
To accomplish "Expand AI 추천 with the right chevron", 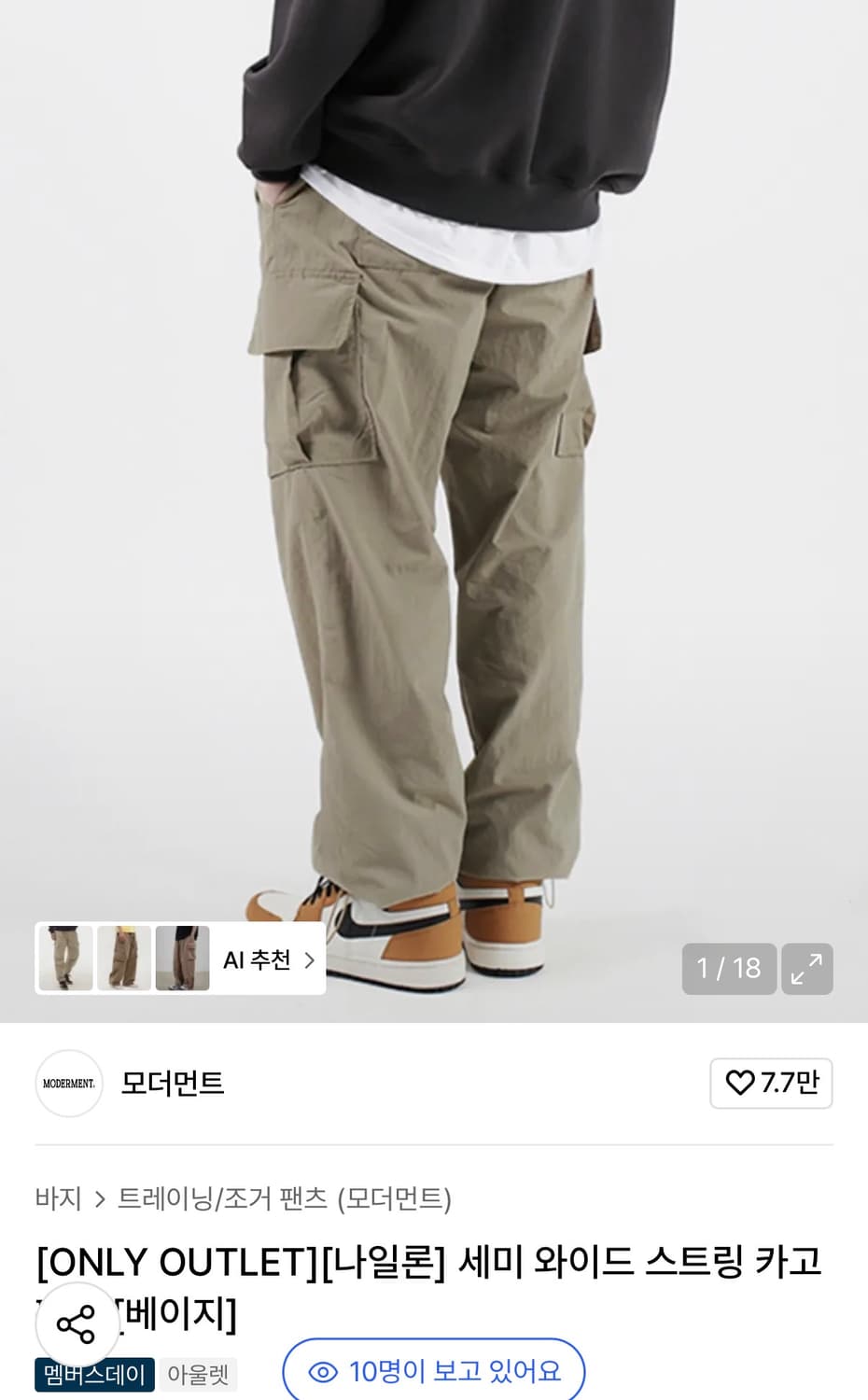I will tap(309, 959).
